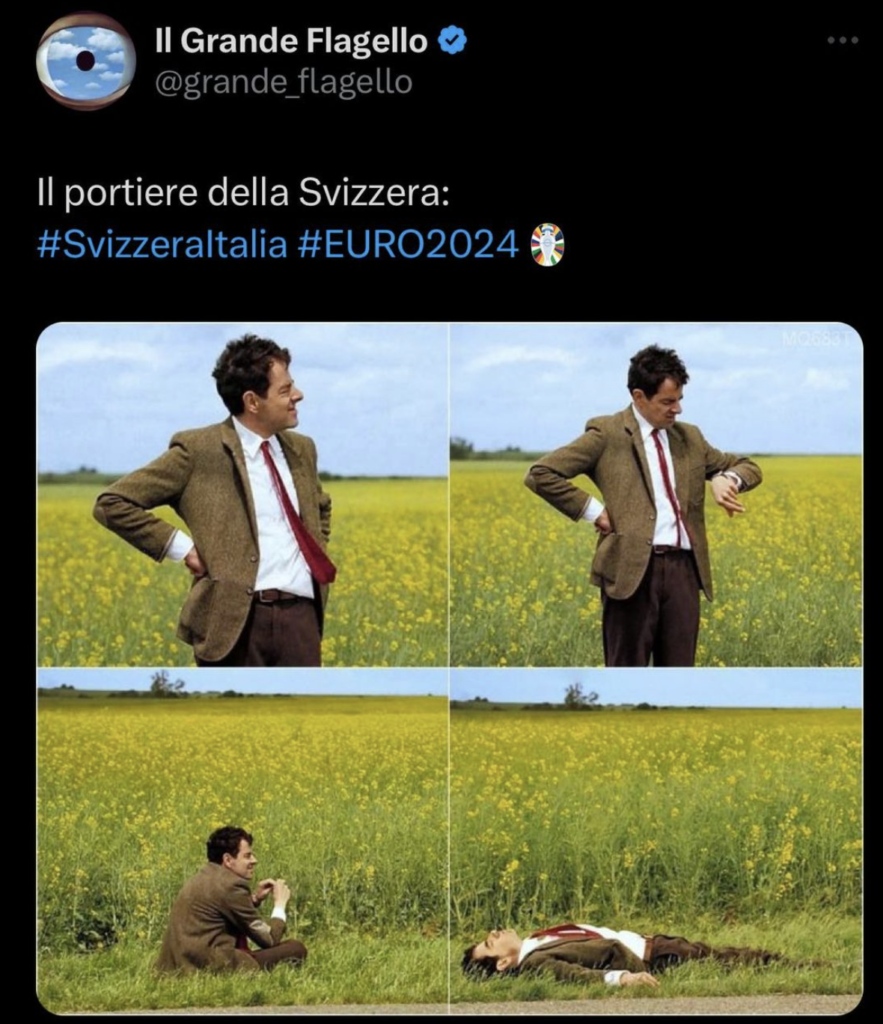883x1024 pixels.
Task: Open the #SvizzeraItalia hashtag
Action: [x=162, y=244]
